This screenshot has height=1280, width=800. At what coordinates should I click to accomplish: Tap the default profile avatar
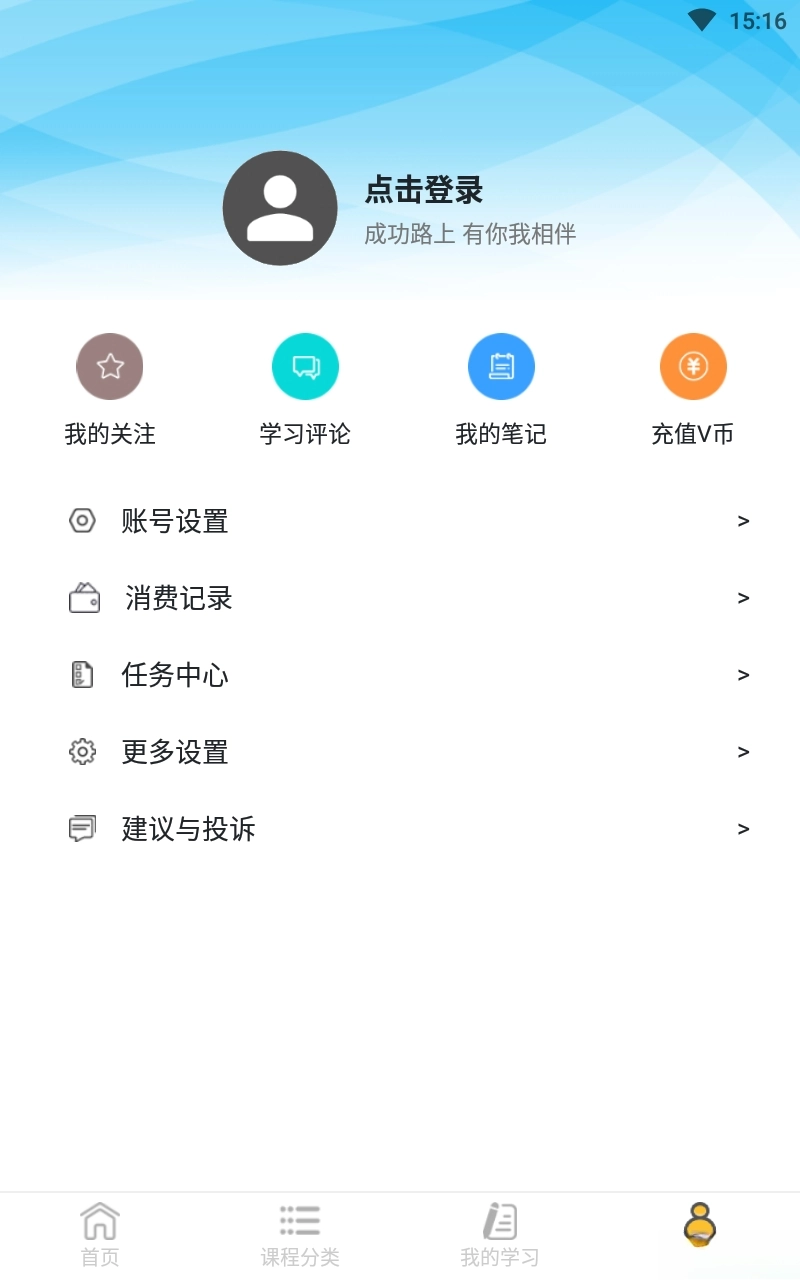(x=280, y=208)
